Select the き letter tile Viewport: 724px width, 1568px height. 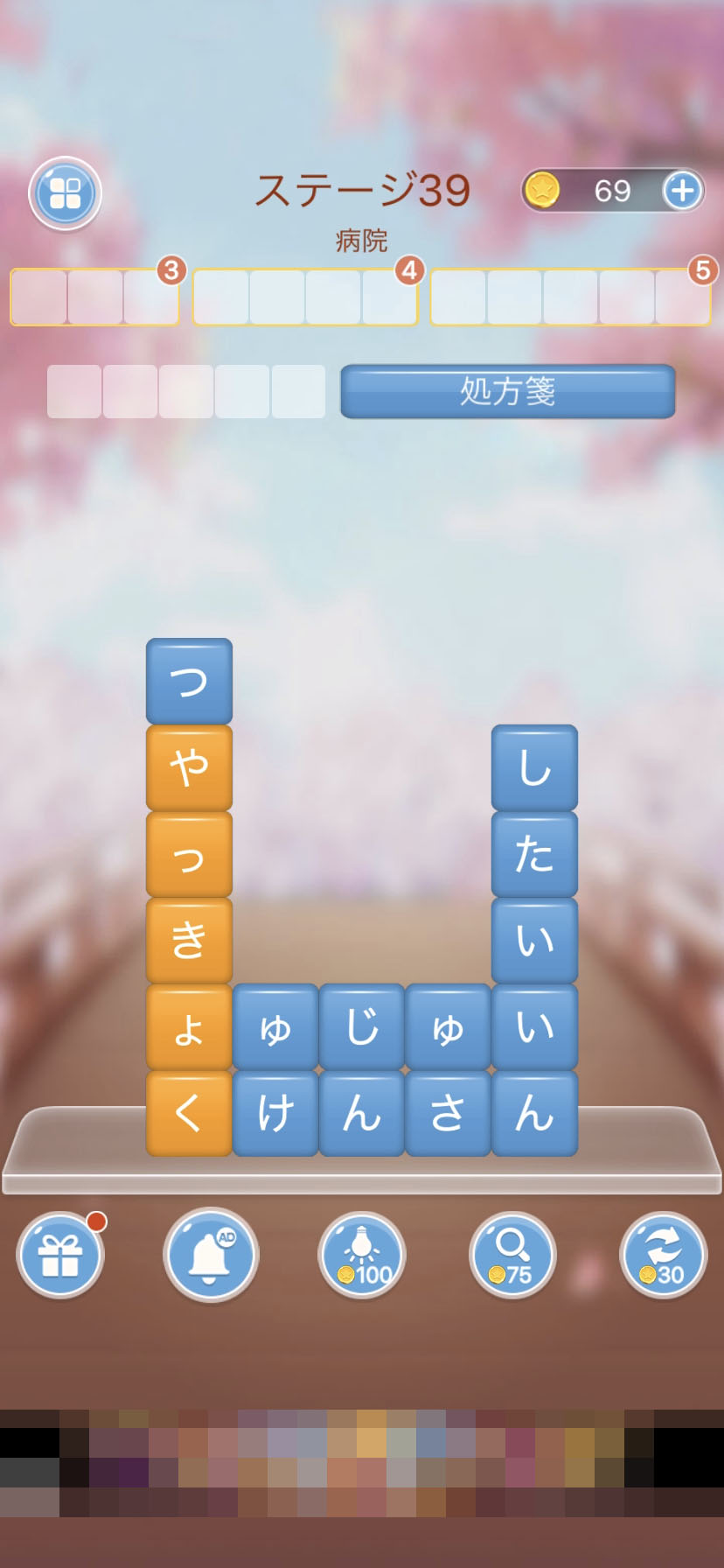coord(189,941)
